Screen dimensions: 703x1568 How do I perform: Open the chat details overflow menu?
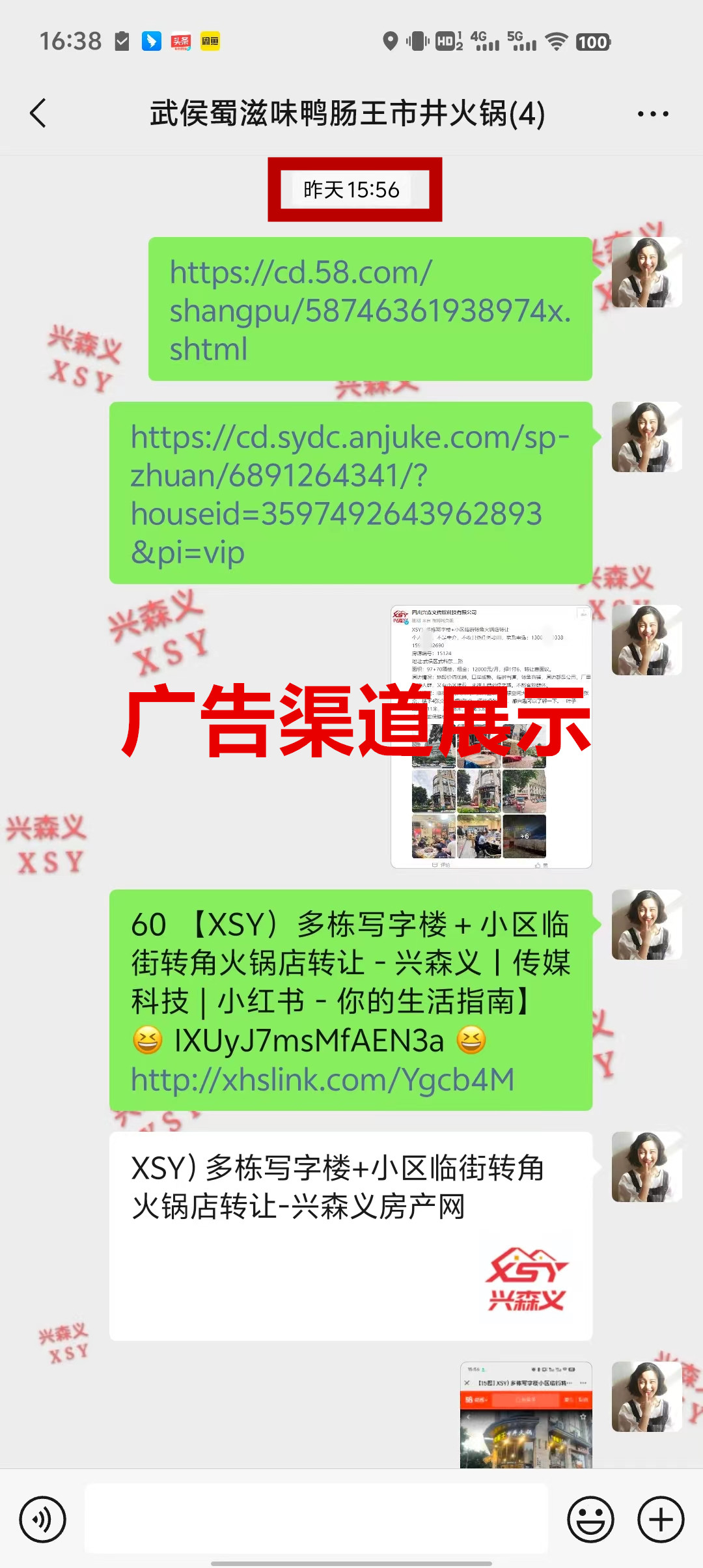pos(652,114)
